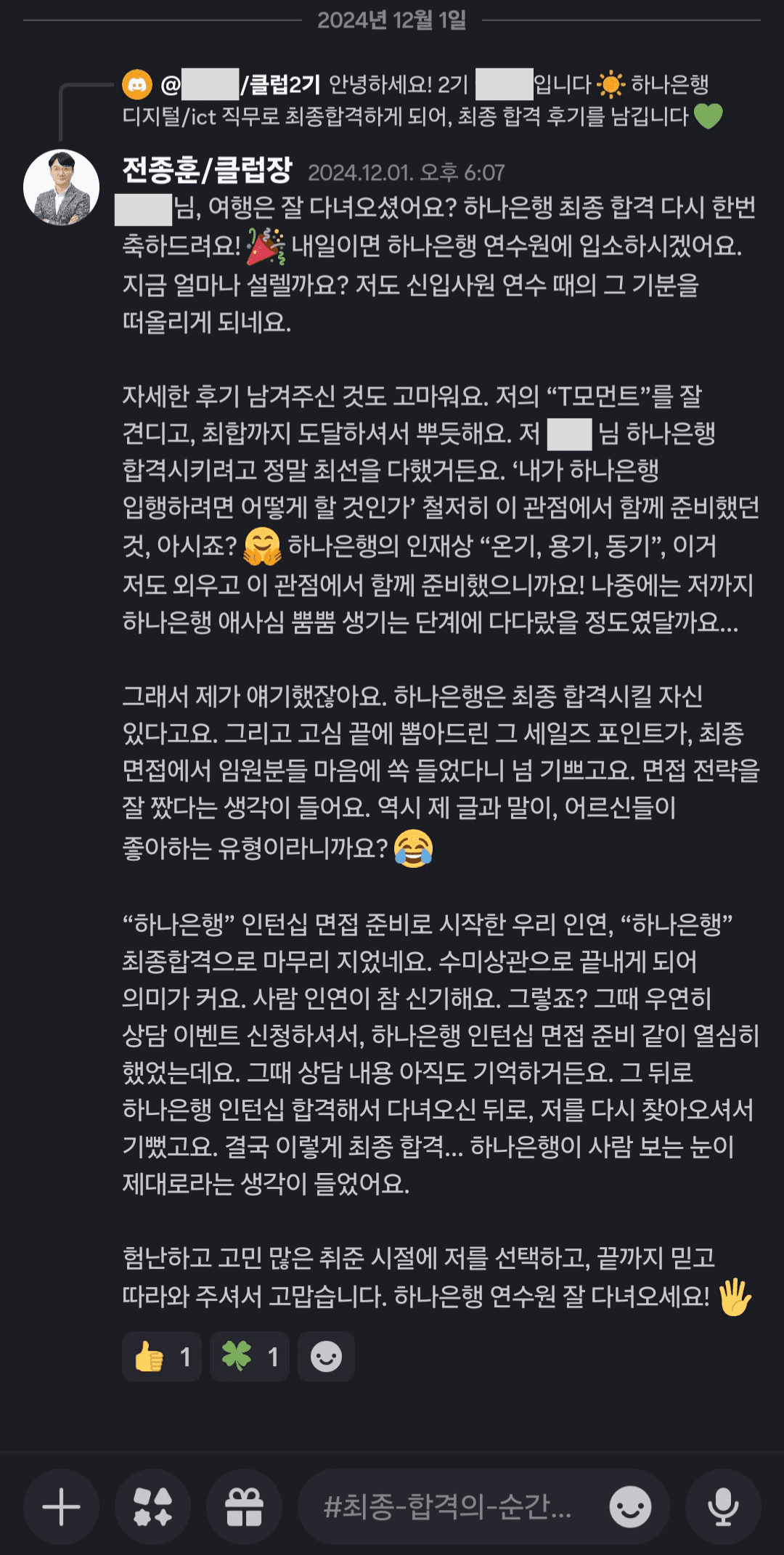
Task: Tap the 전종훈/클럽장 username
Action: pos(207,171)
